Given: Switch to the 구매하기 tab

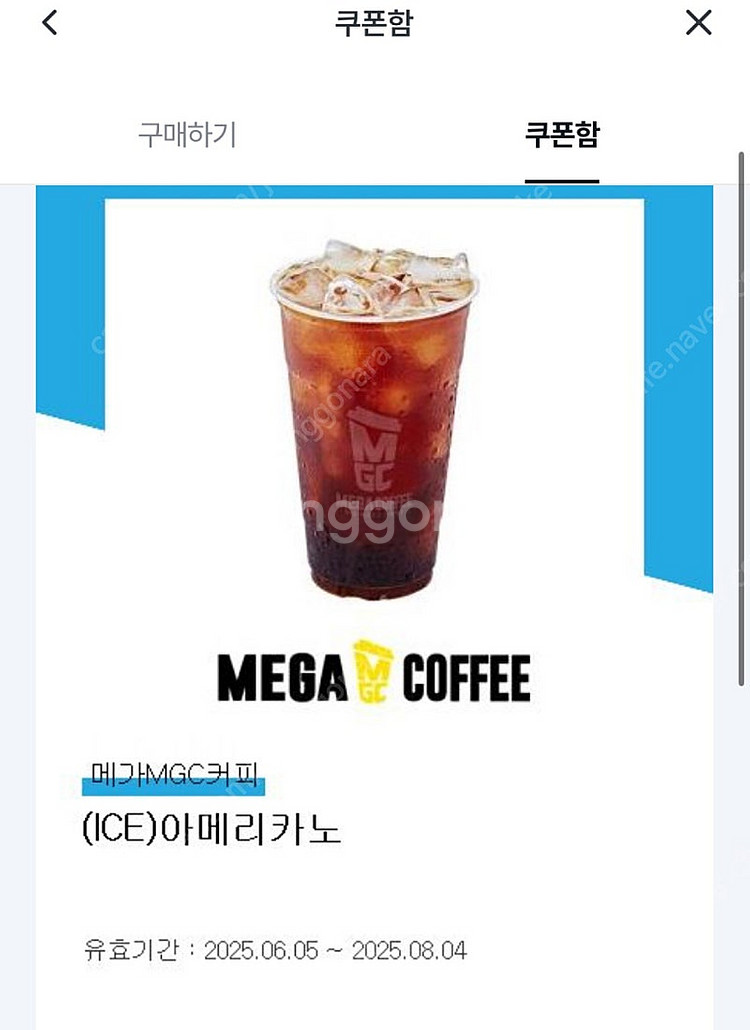Looking at the screenshot, I should [x=187, y=135].
